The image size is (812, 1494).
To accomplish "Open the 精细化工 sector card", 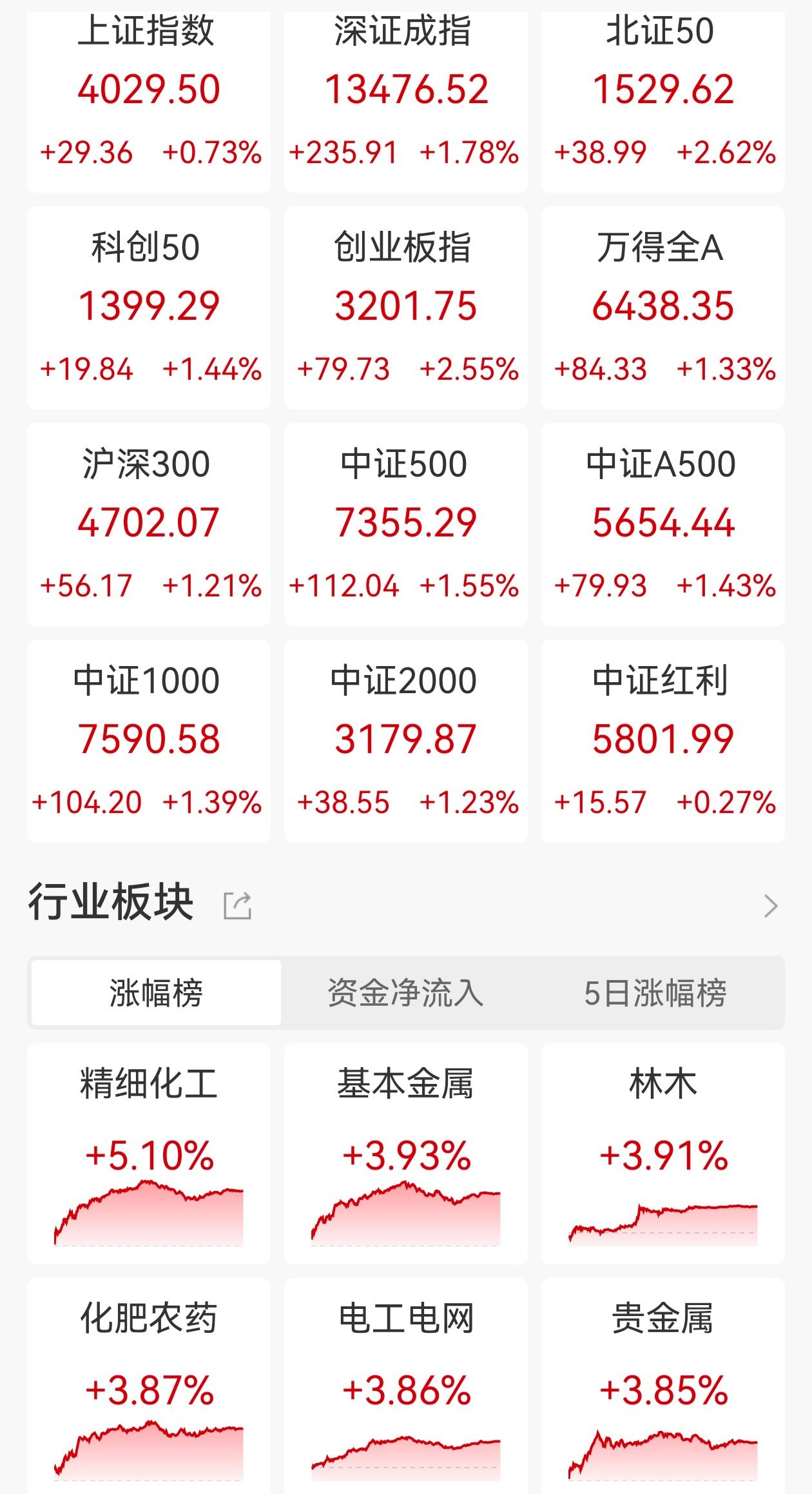I will point(149,1153).
